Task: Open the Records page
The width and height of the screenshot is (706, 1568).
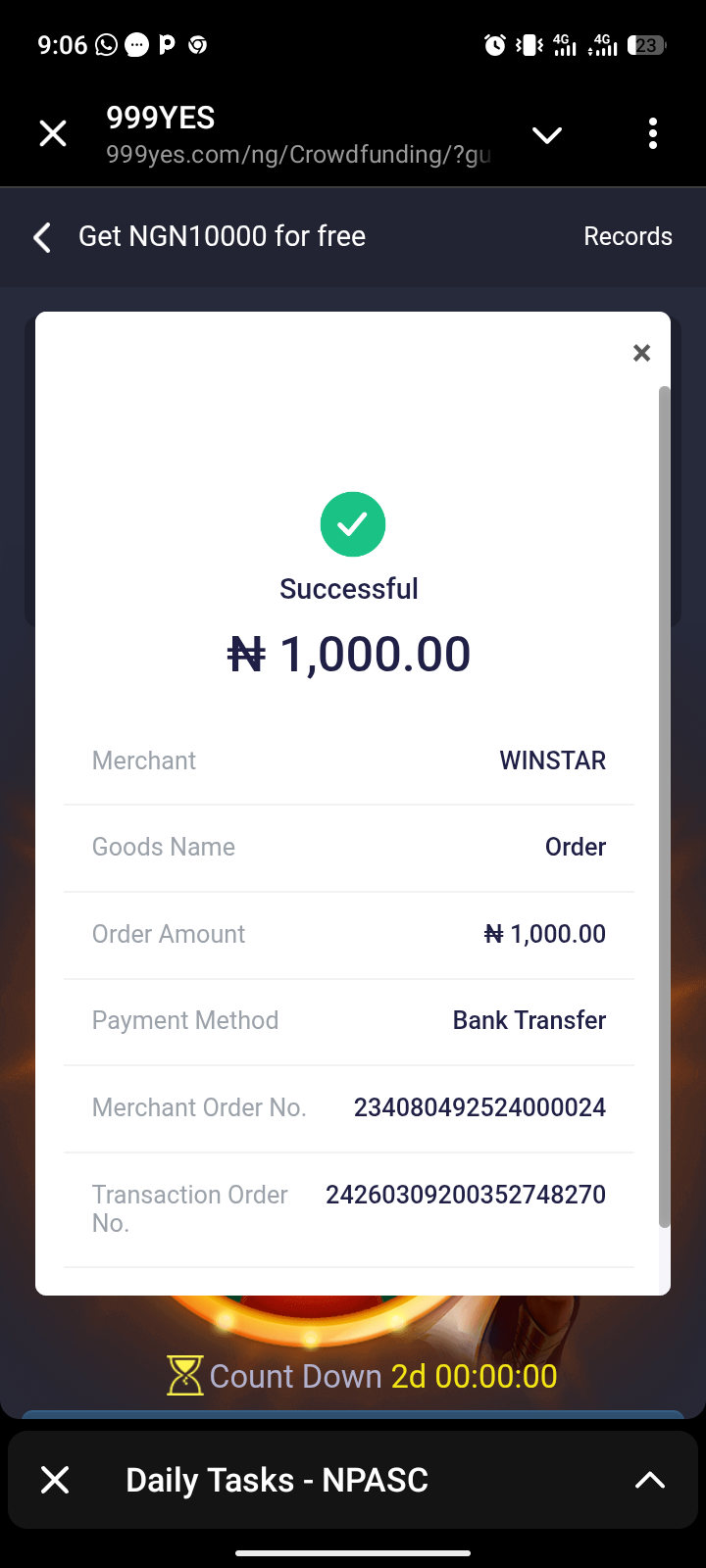Action: click(x=628, y=236)
